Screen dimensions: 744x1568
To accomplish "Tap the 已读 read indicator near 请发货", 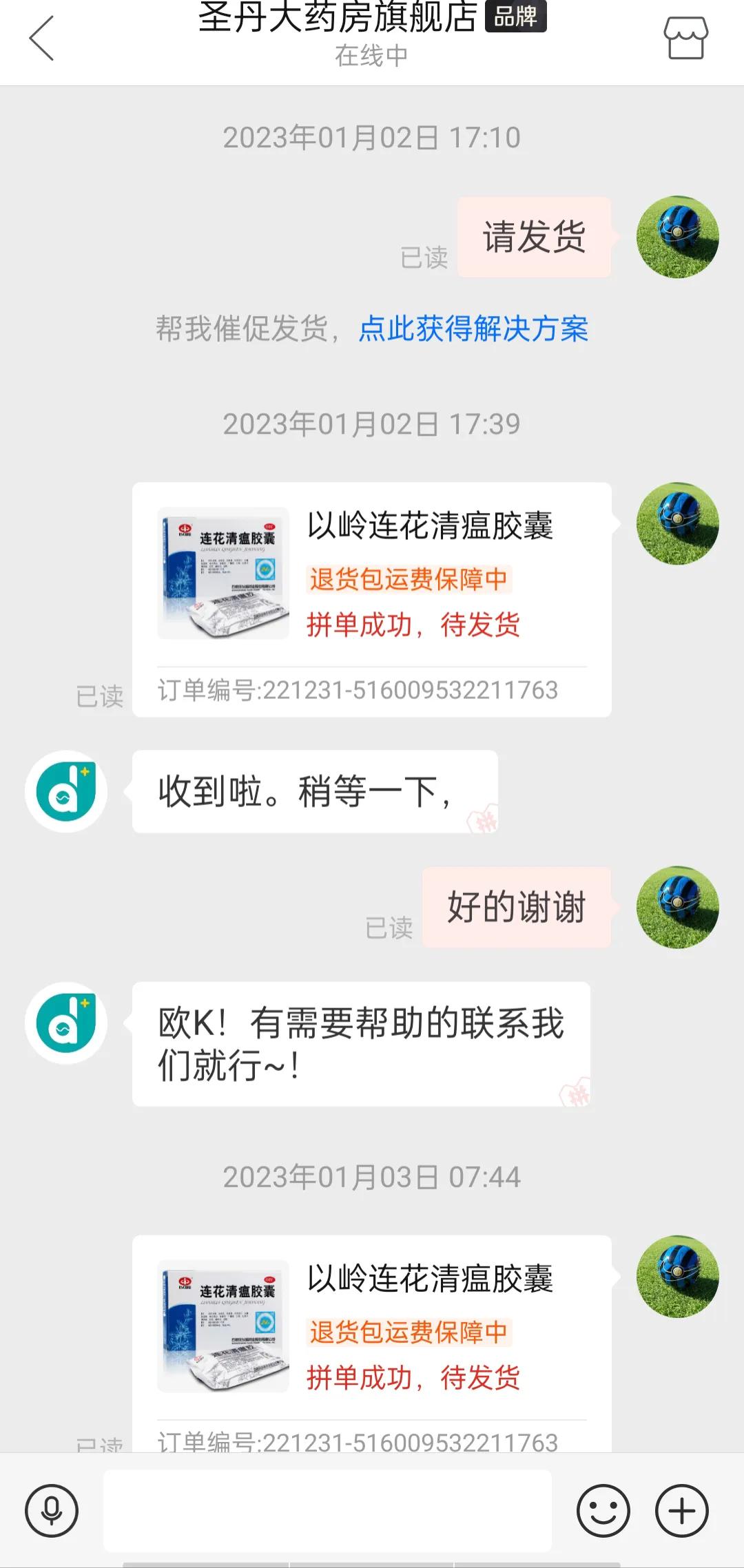I will [424, 258].
